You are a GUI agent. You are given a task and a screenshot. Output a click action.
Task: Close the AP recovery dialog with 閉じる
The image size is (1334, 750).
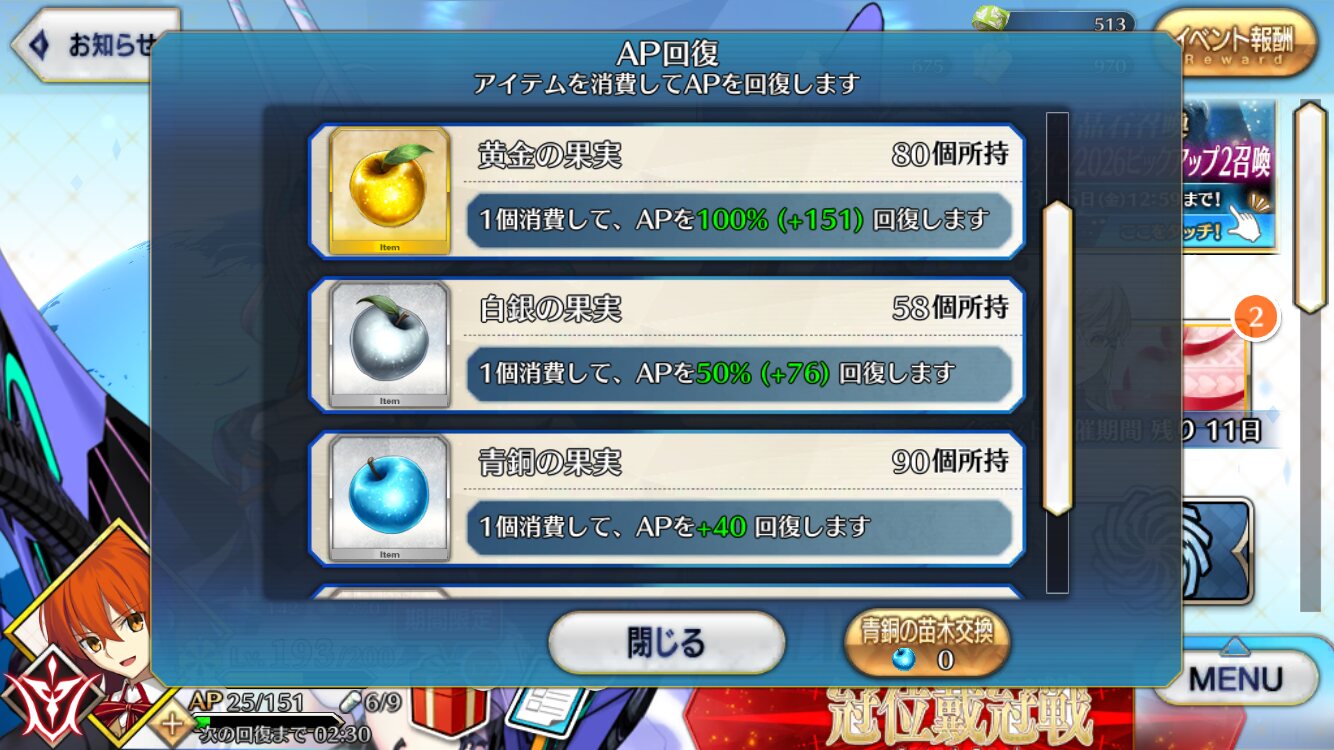coord(666,642)
